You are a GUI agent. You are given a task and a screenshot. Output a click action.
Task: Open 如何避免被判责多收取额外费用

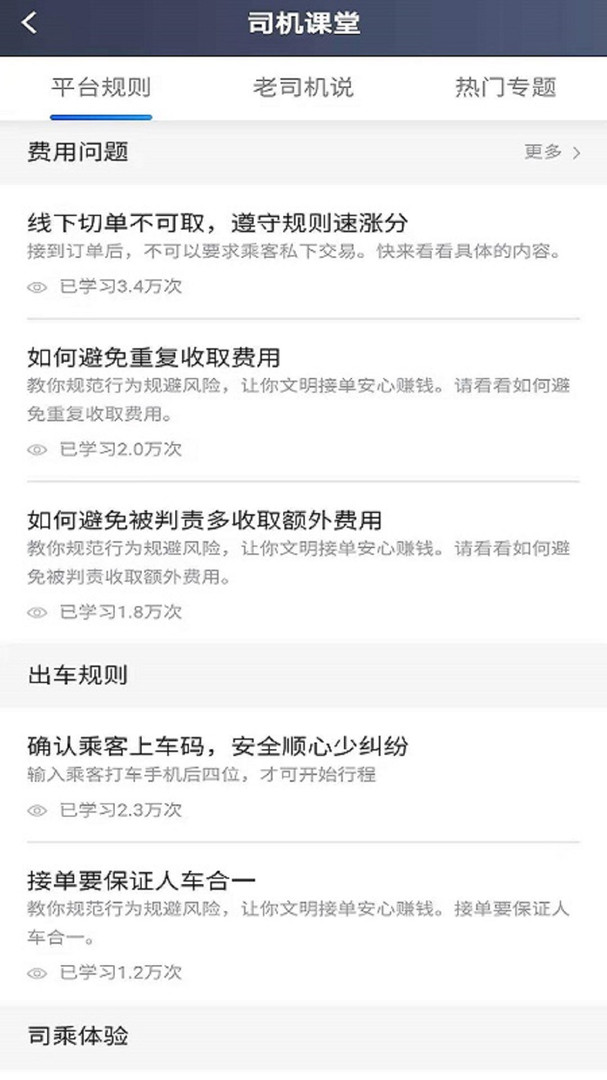tap(204, 520)
